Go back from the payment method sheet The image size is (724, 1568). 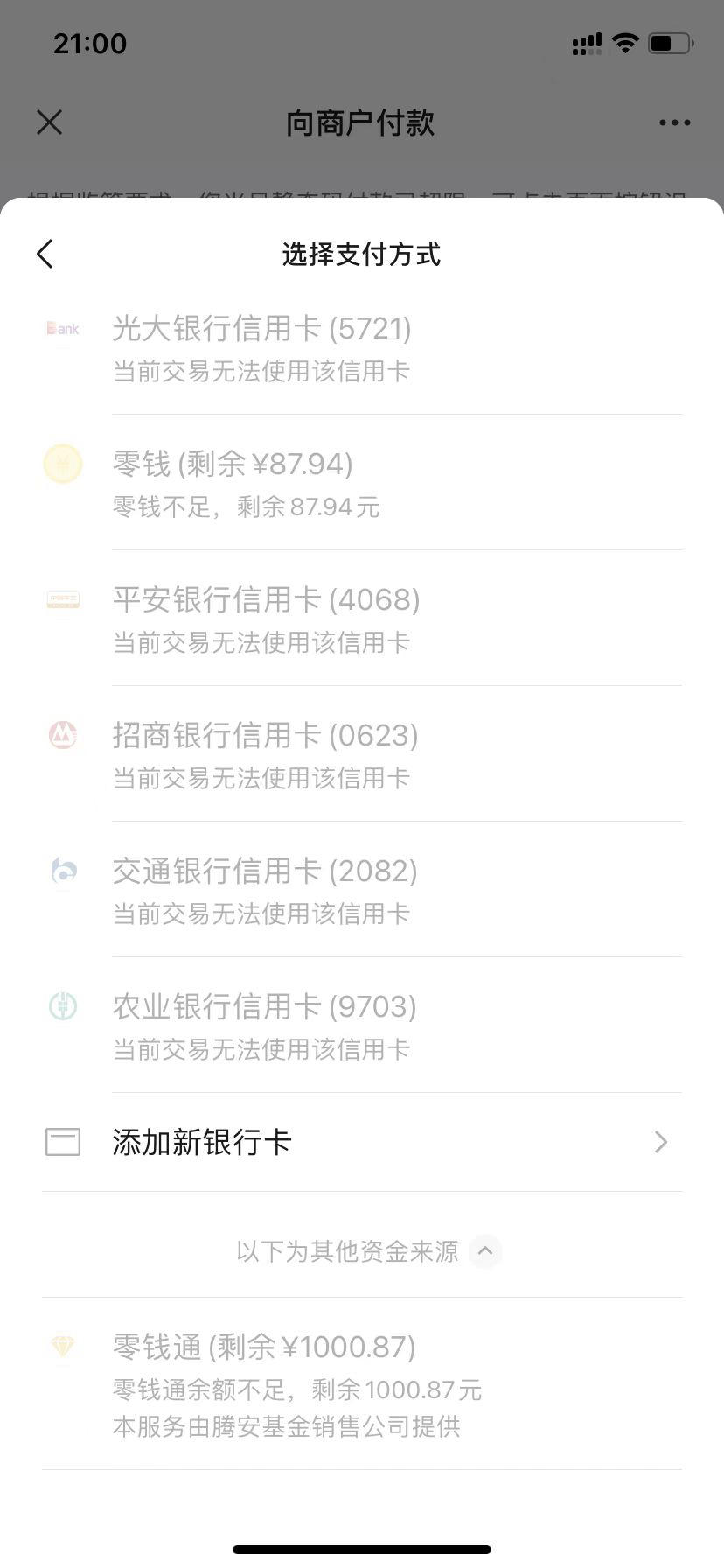click(x=45, y=255)
